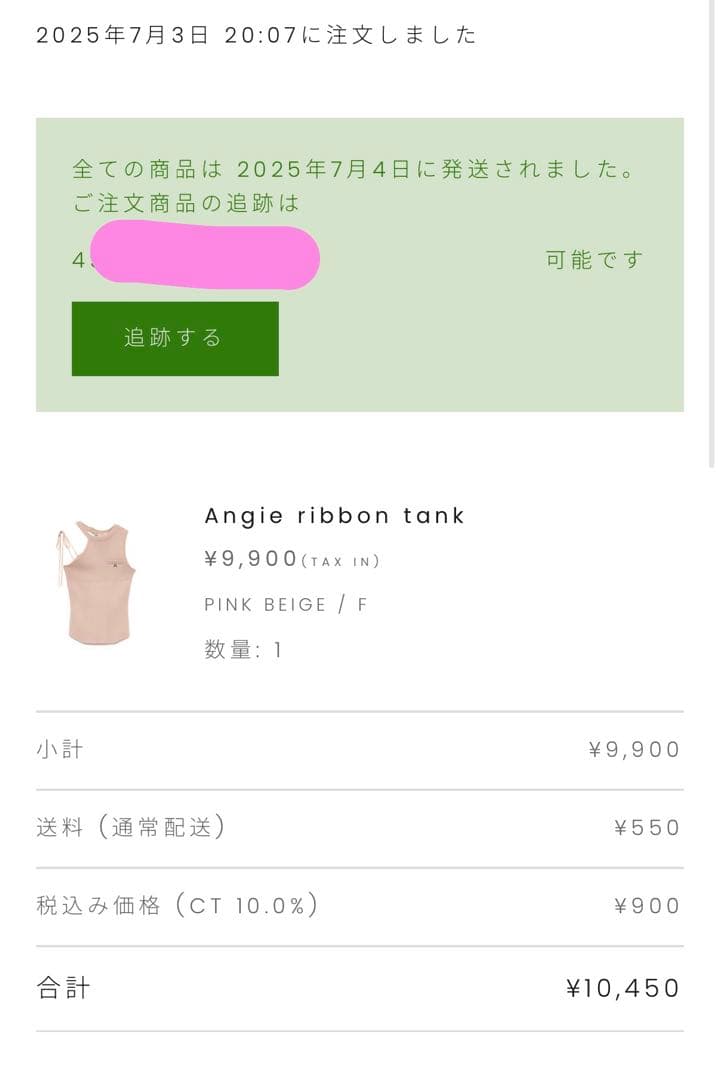The width and height of the screenshot is (720, 1080).
Task: Click the PINK BEIGE / F variant label
Action: (285, 604)
